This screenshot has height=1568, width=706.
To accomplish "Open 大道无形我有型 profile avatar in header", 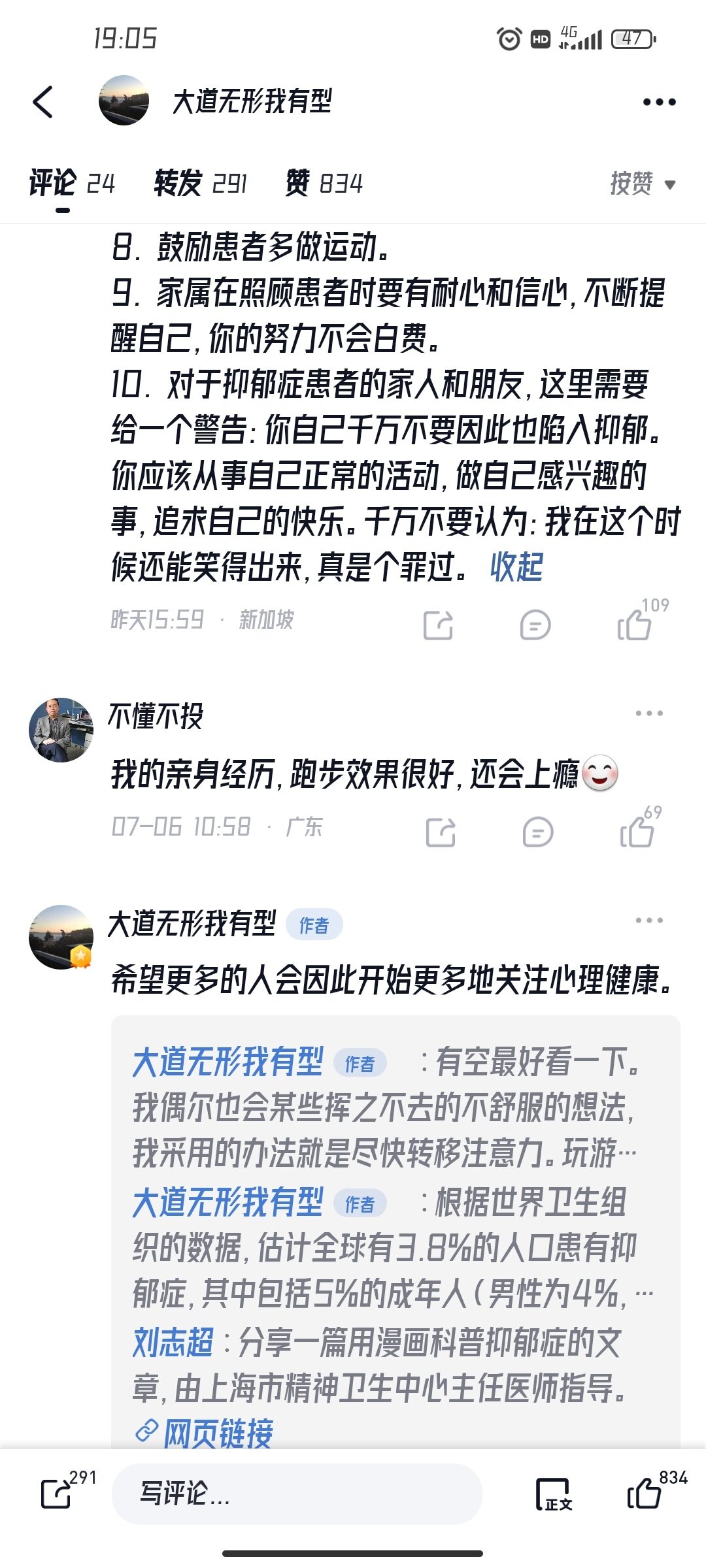I will [x=124, y=100].
